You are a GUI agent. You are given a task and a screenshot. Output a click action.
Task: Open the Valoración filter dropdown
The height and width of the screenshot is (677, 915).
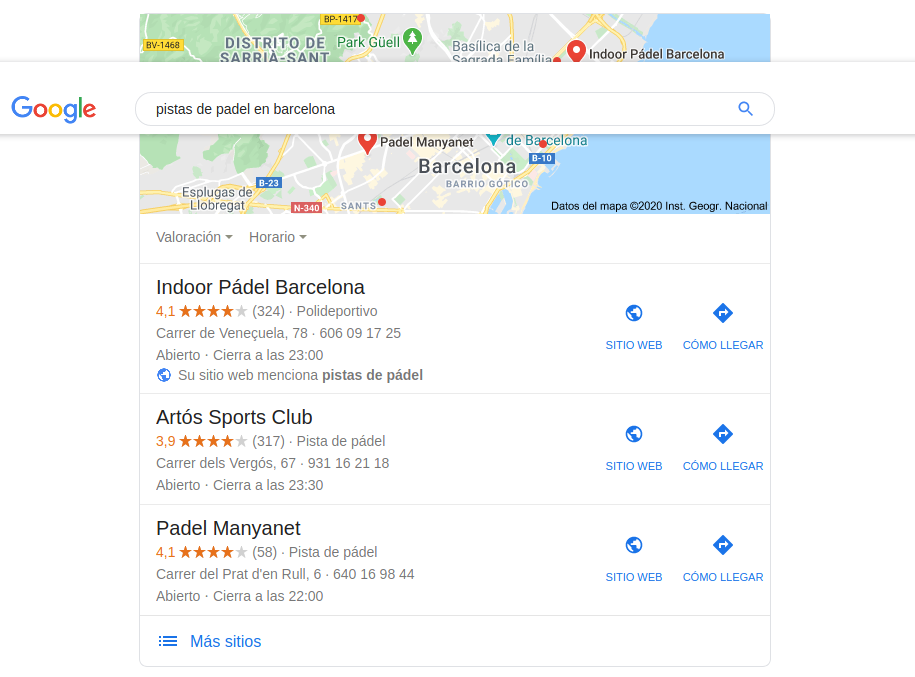pyautogui.click(x=194, y=237)
